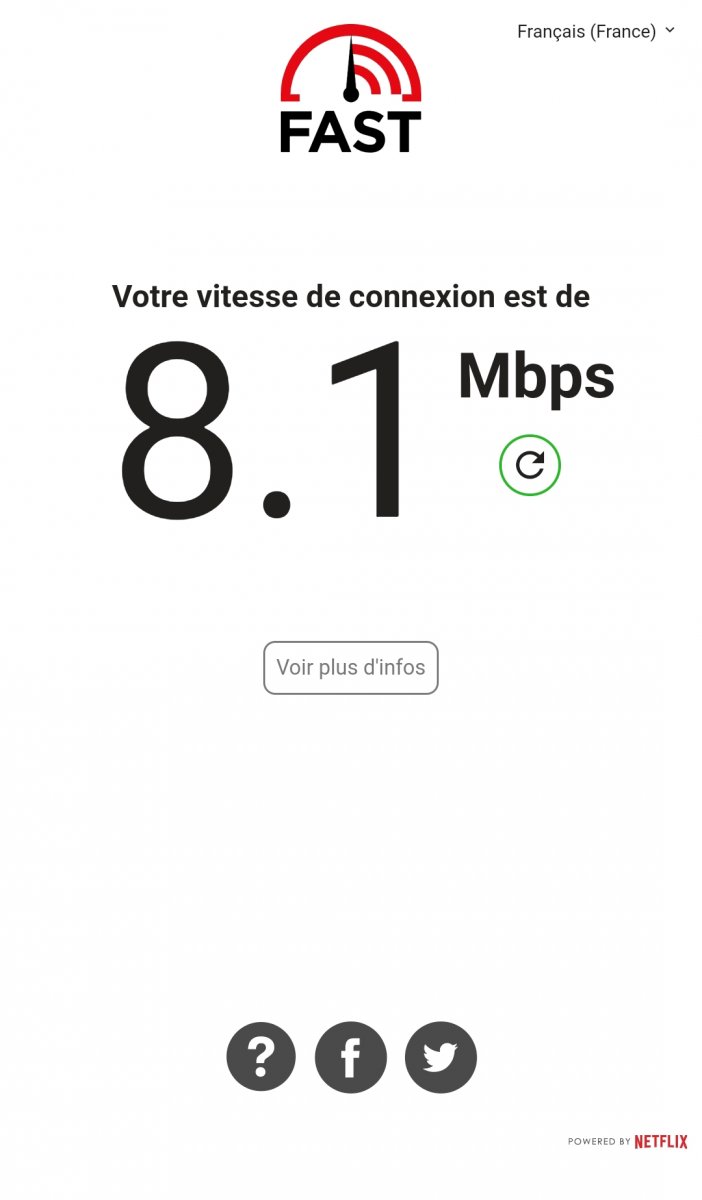Share result on Twitter
Screen dimensions: 702x1200
coord(441,1057)
